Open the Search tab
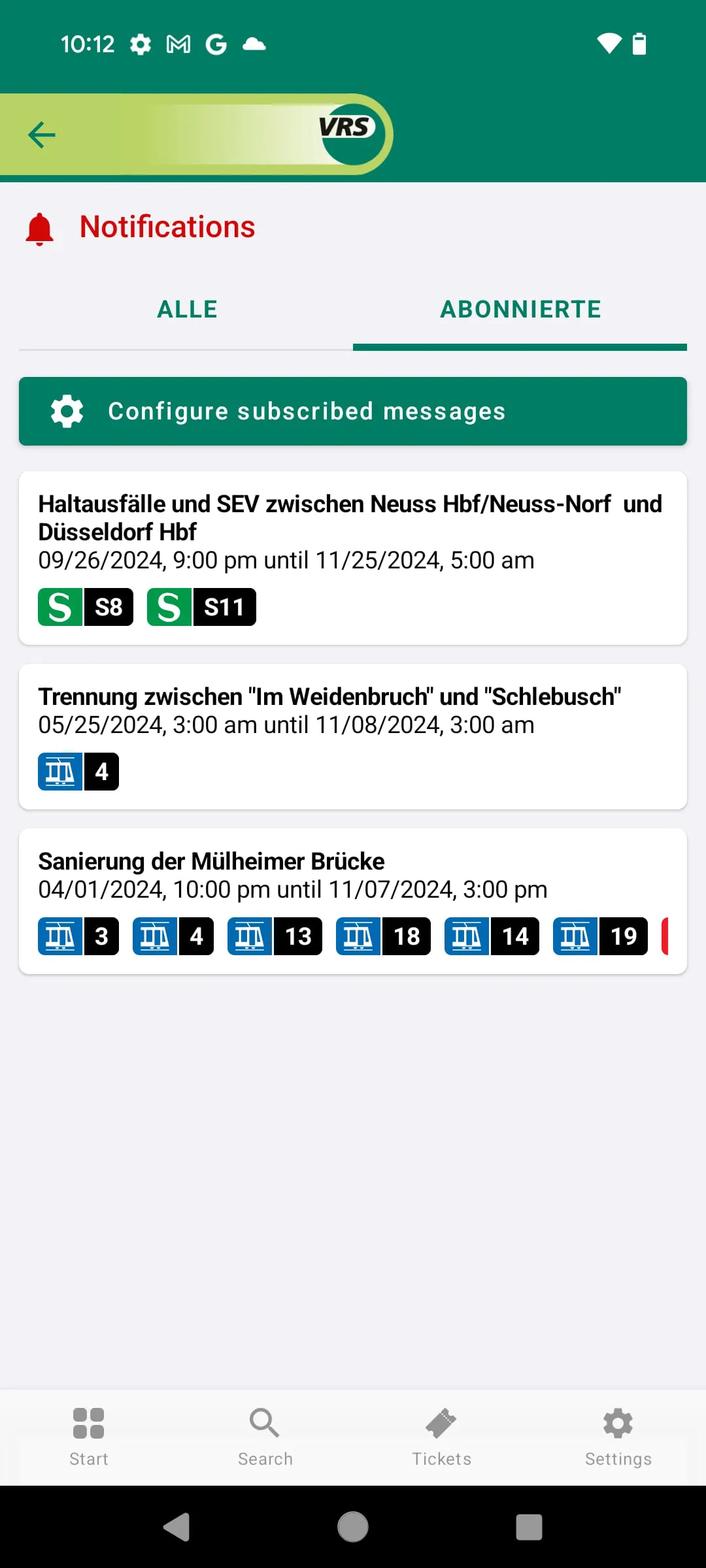This screenshot has width=706, height=1568. pos(265,1437)
